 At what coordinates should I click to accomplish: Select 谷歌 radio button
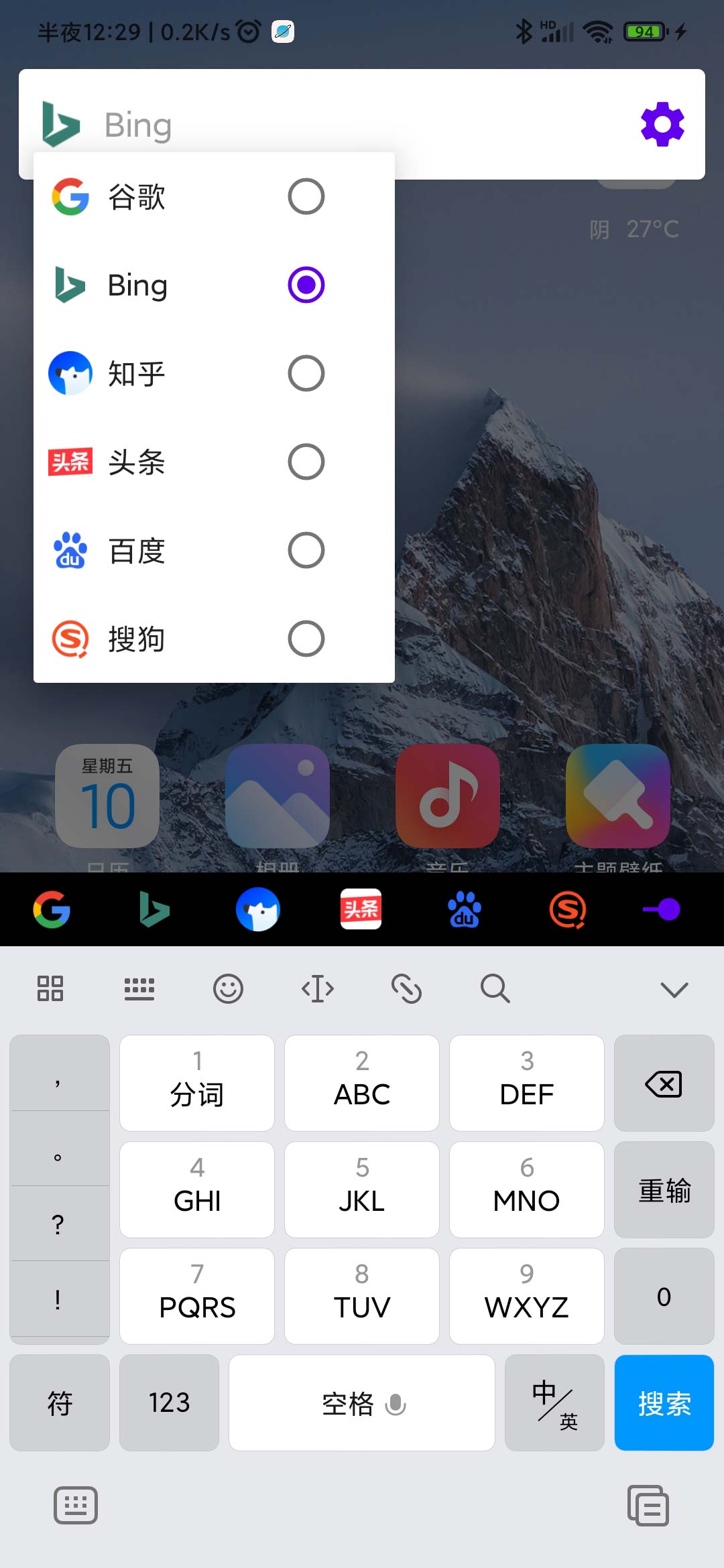click(x=306, y=196)
